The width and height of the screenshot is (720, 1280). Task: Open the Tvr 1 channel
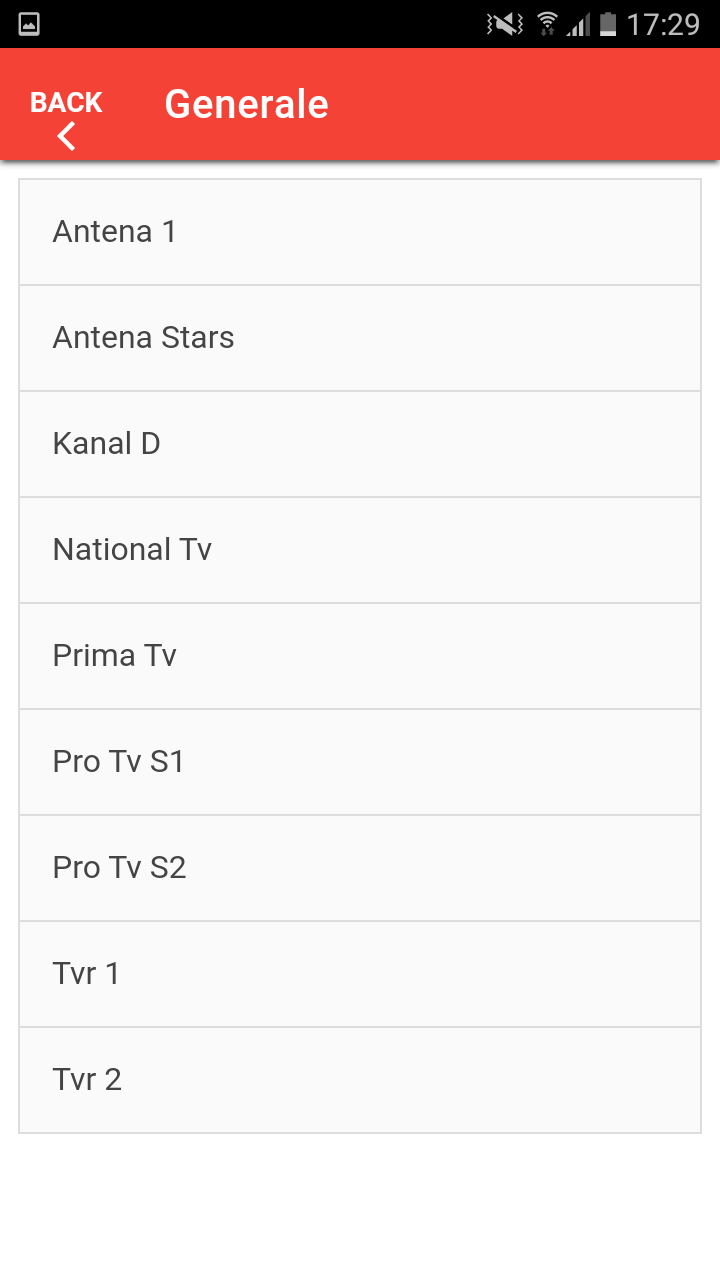click(x=360, y=974)
